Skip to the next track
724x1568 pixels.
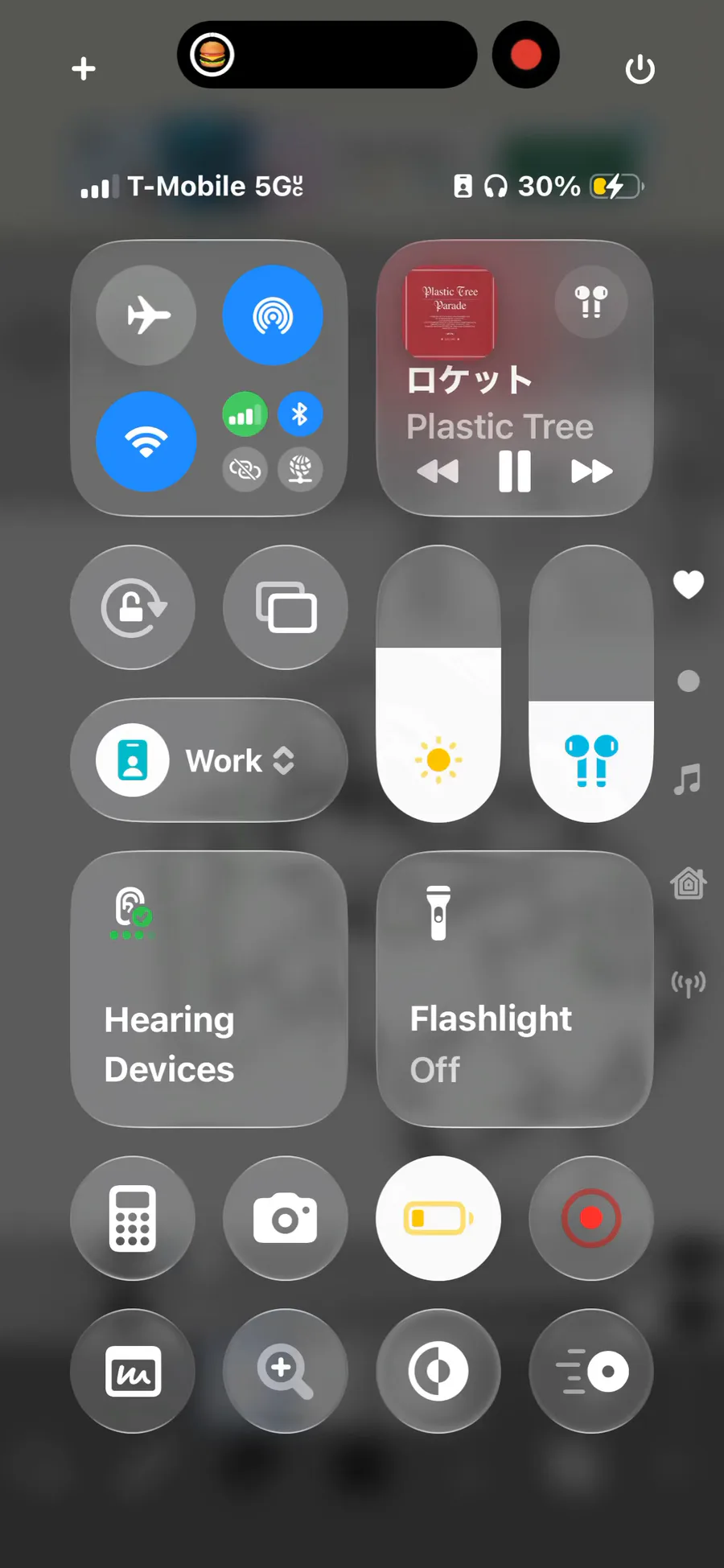591,471
